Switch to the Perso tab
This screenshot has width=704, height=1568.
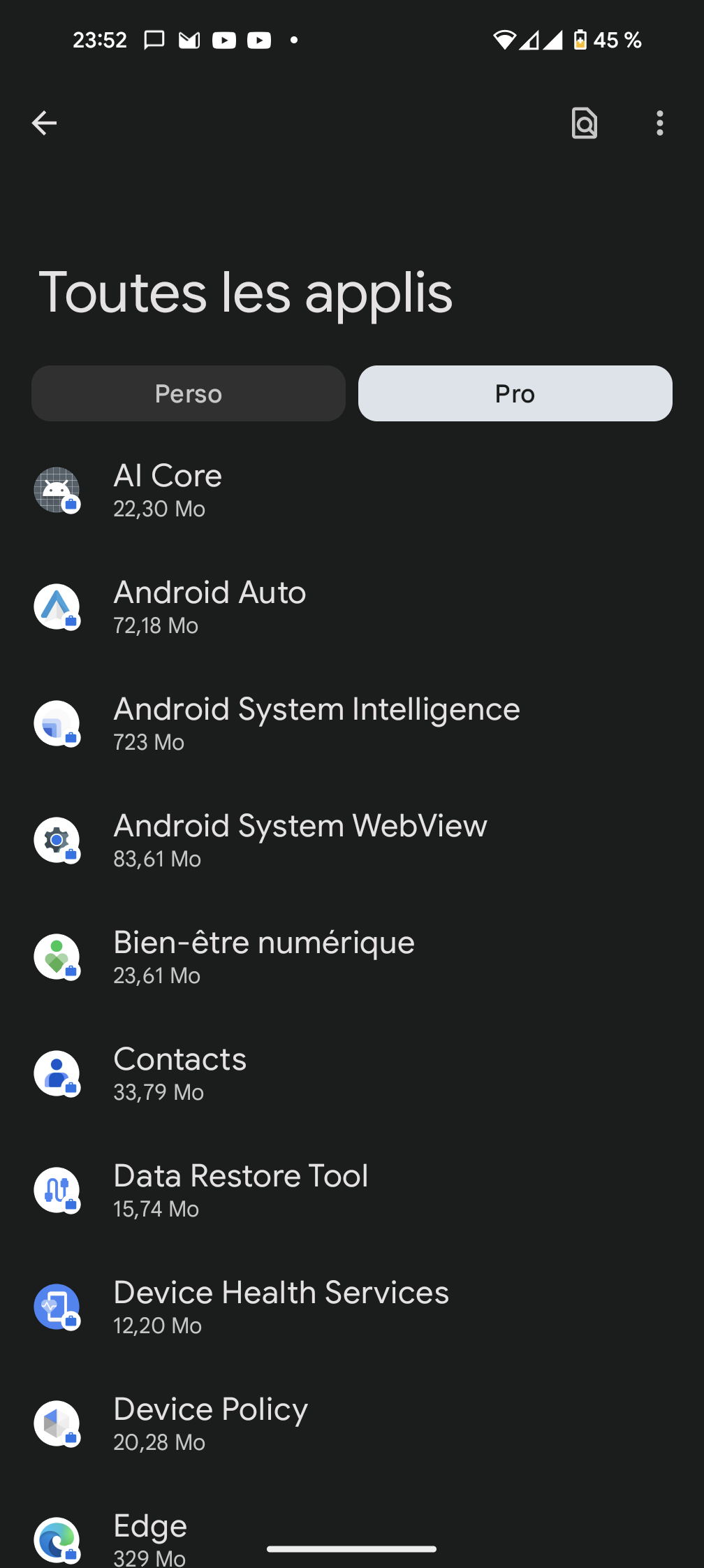[x=189, y=393]
